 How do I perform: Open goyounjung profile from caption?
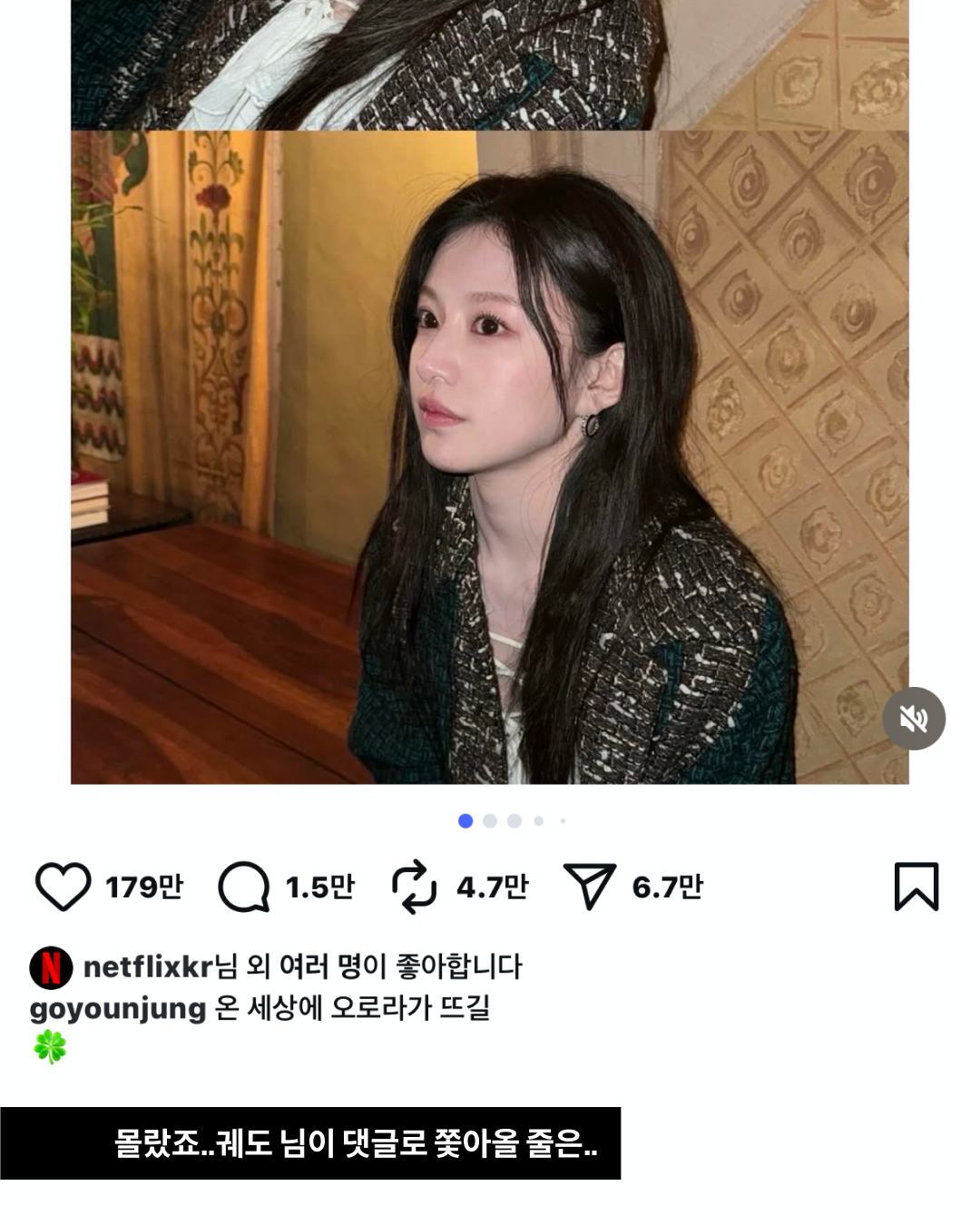[x=118, y=1009]
